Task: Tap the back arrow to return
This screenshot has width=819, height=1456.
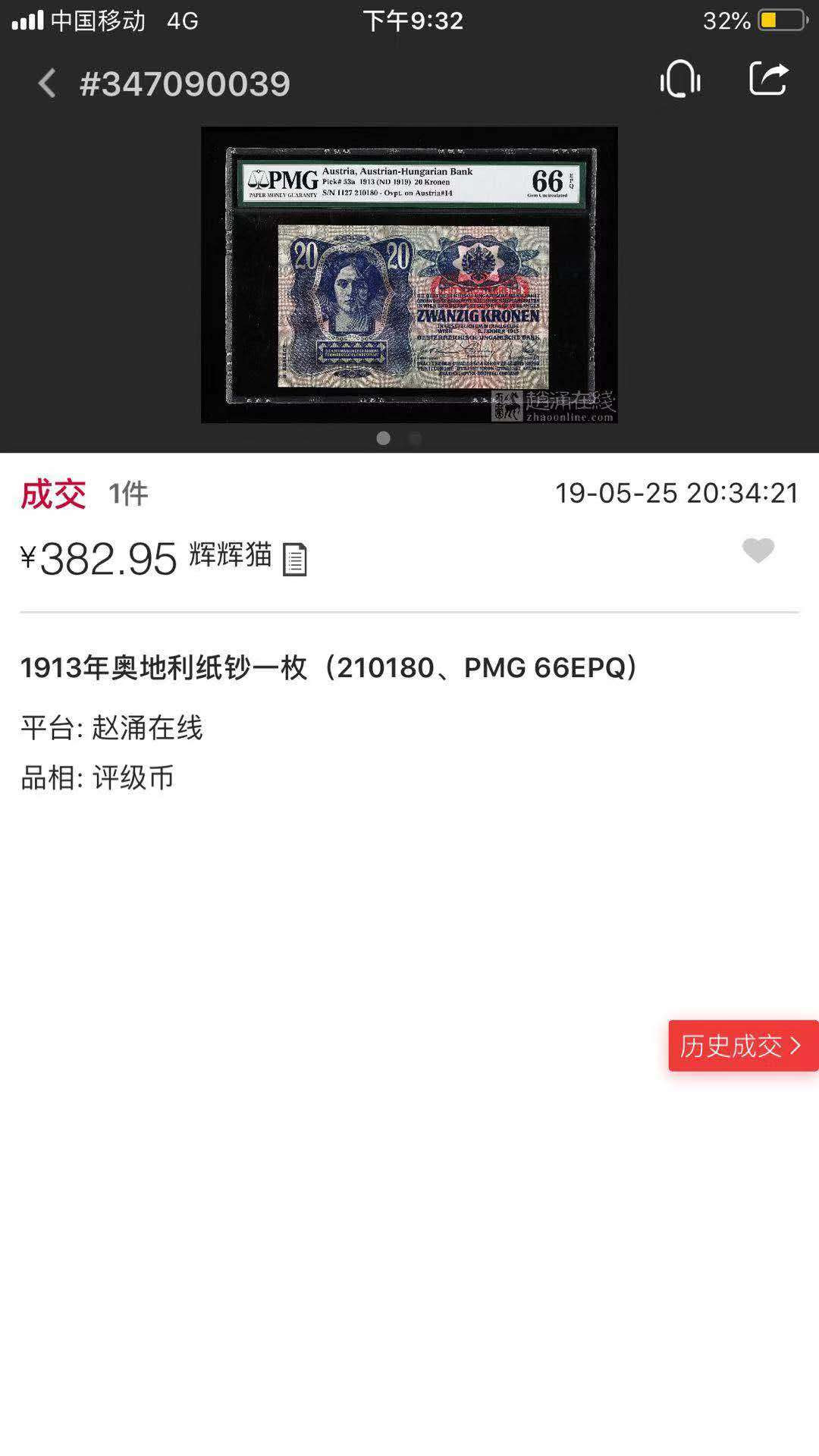Action: [48, 84]
